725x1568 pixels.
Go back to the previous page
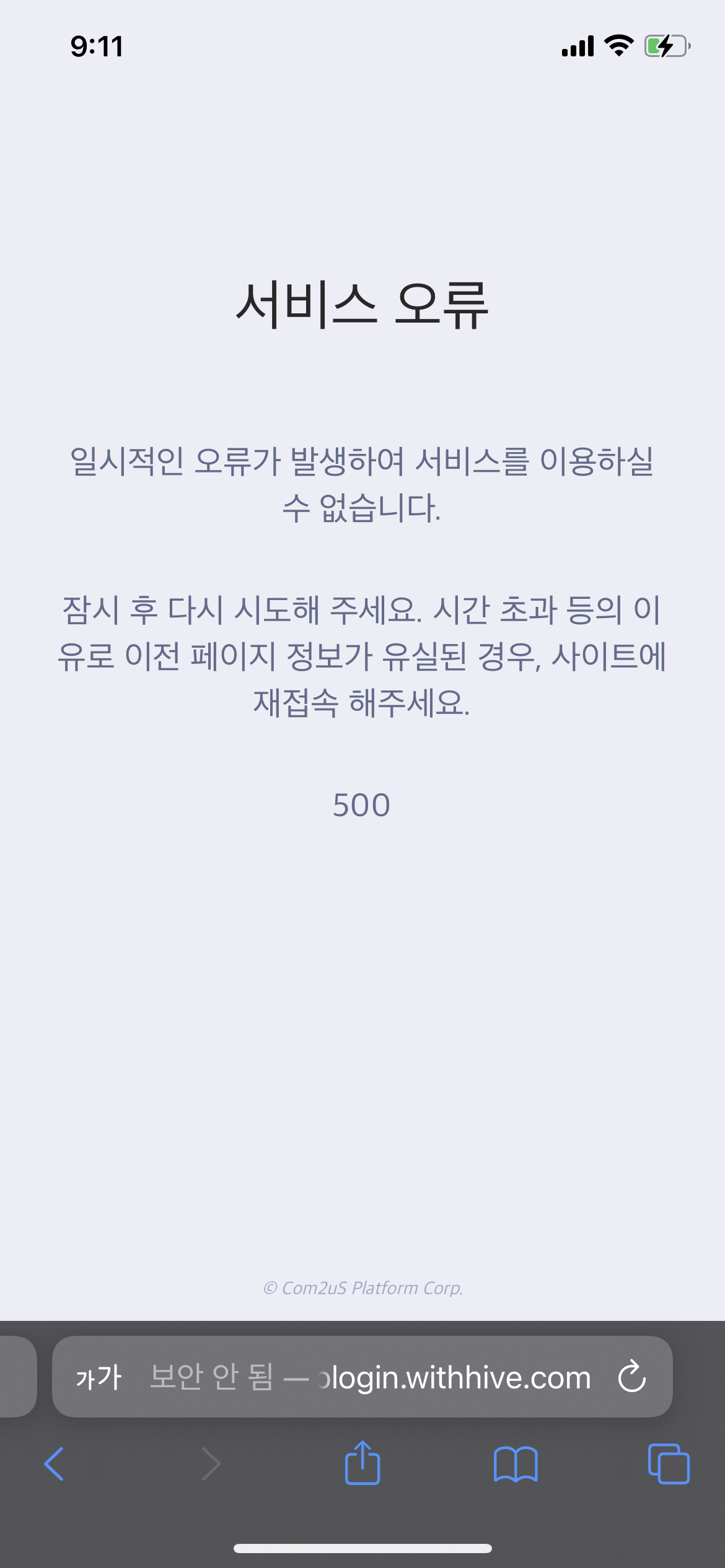click(55, 1464)
